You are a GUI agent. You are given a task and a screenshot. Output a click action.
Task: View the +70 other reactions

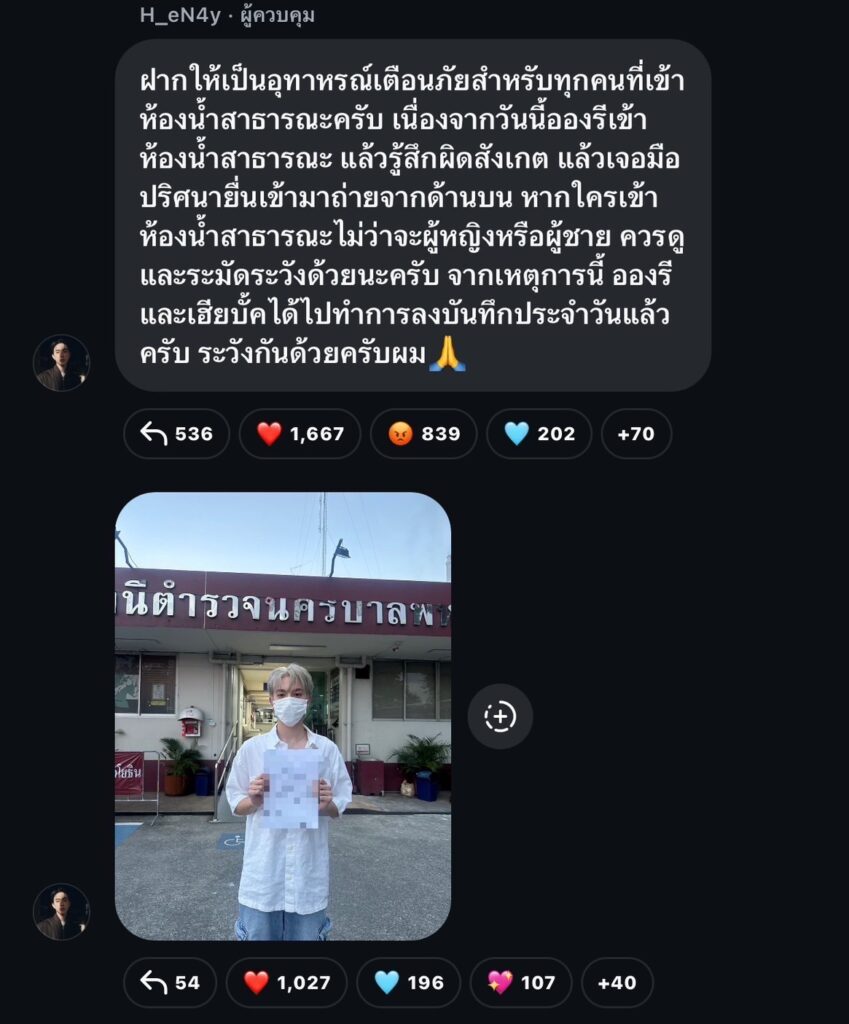(x=635, y=434)
